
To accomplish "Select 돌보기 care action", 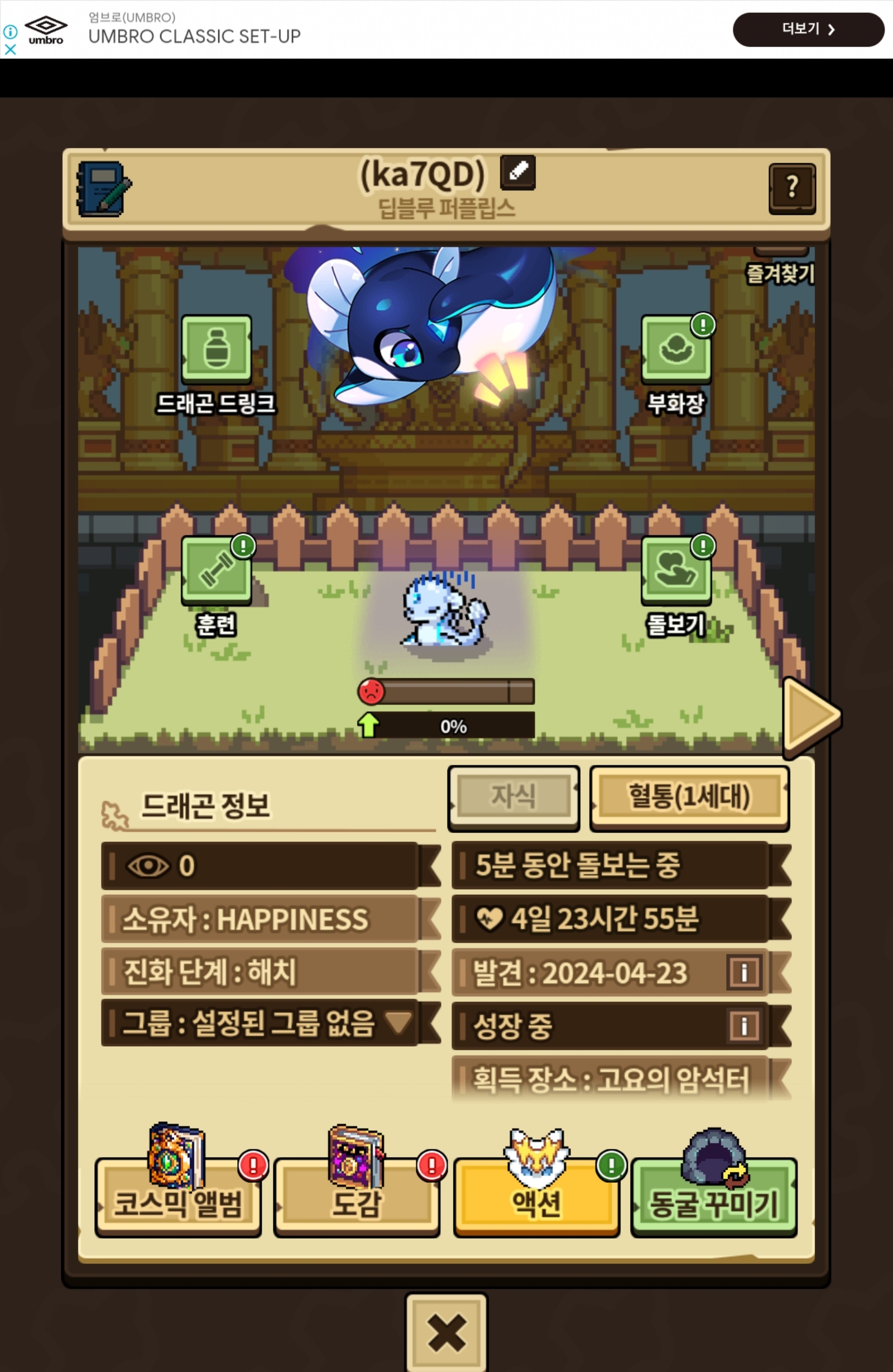I will click(x=676, y=570).
